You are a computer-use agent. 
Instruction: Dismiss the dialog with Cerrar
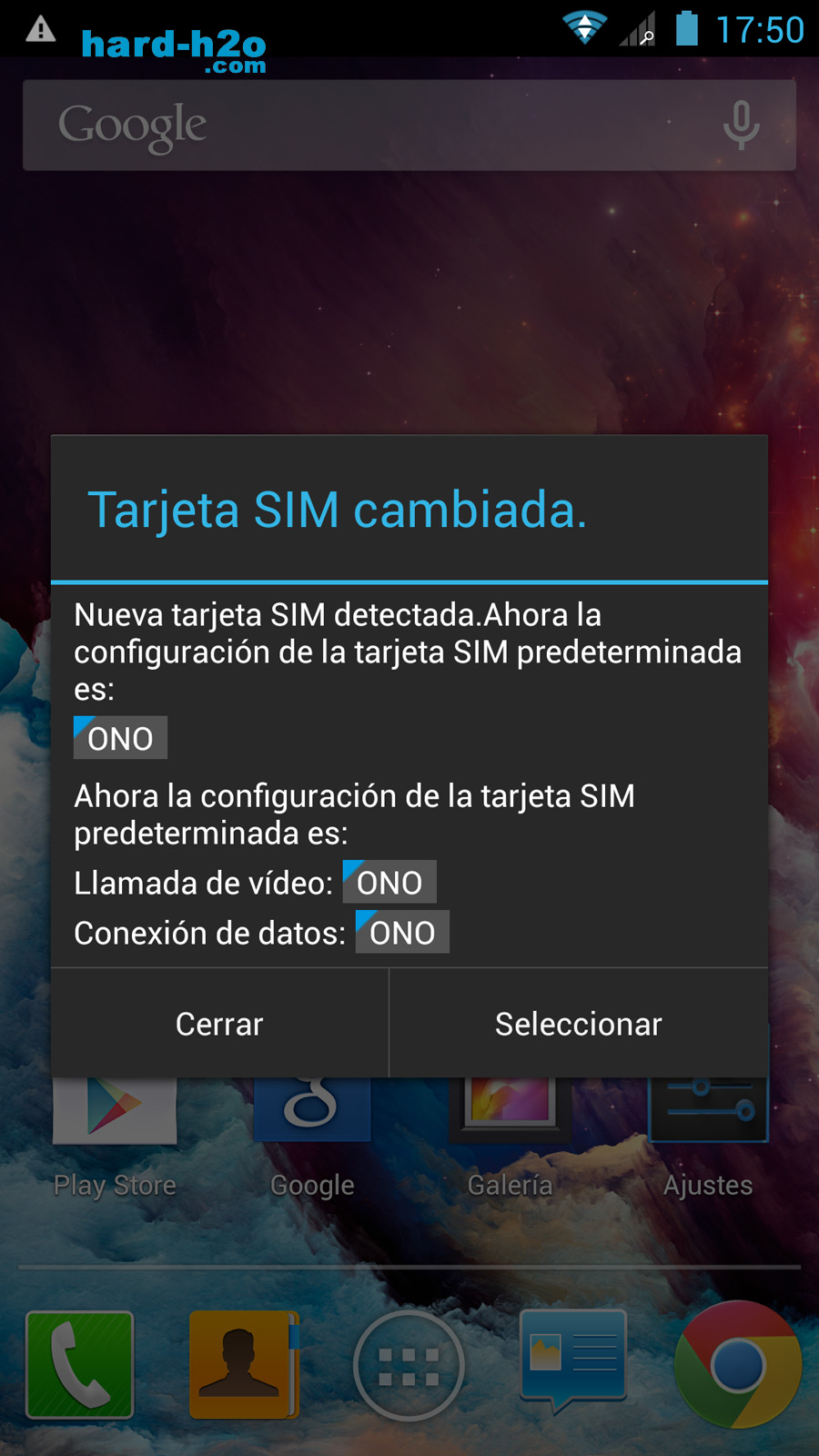coord(219,1024)
